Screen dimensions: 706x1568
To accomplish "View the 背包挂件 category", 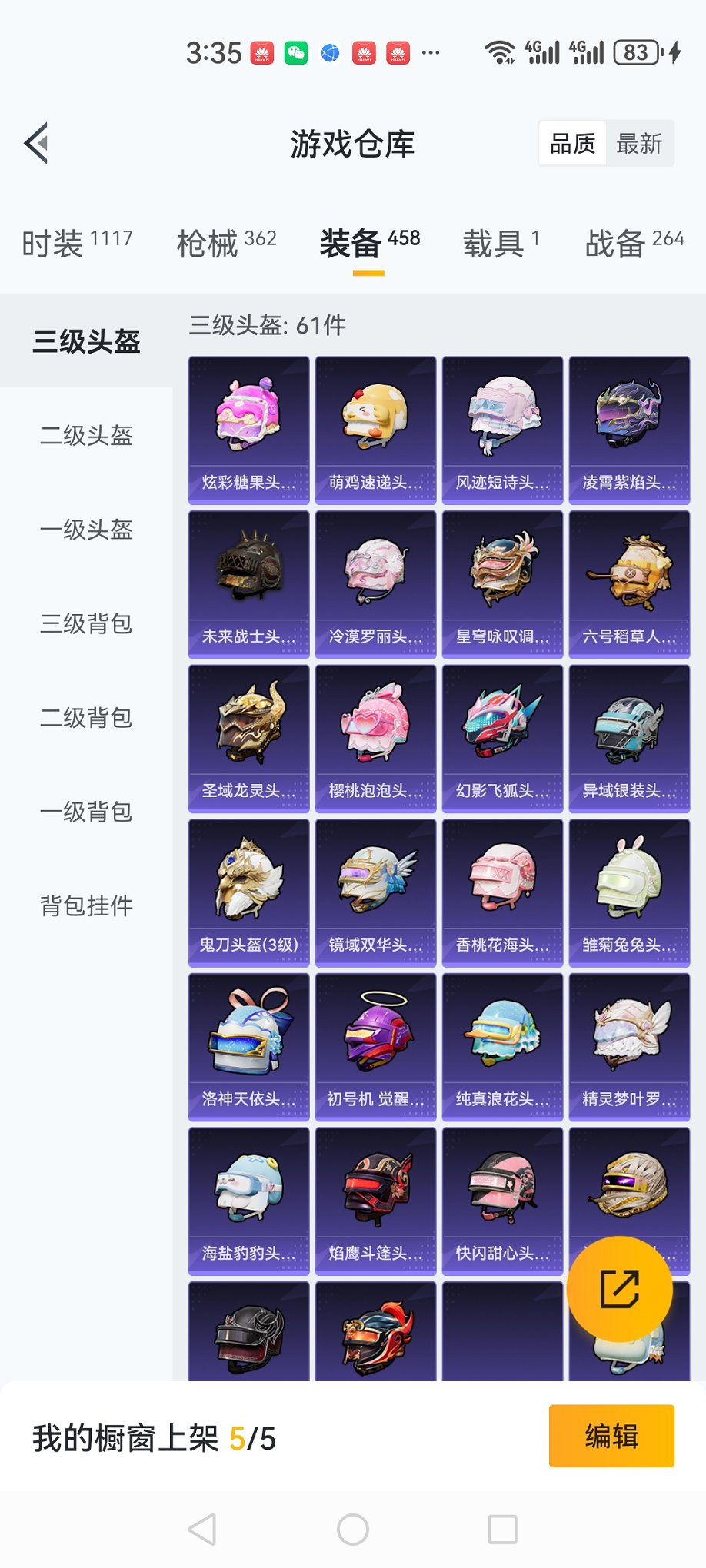I will [x=86, y=905].
